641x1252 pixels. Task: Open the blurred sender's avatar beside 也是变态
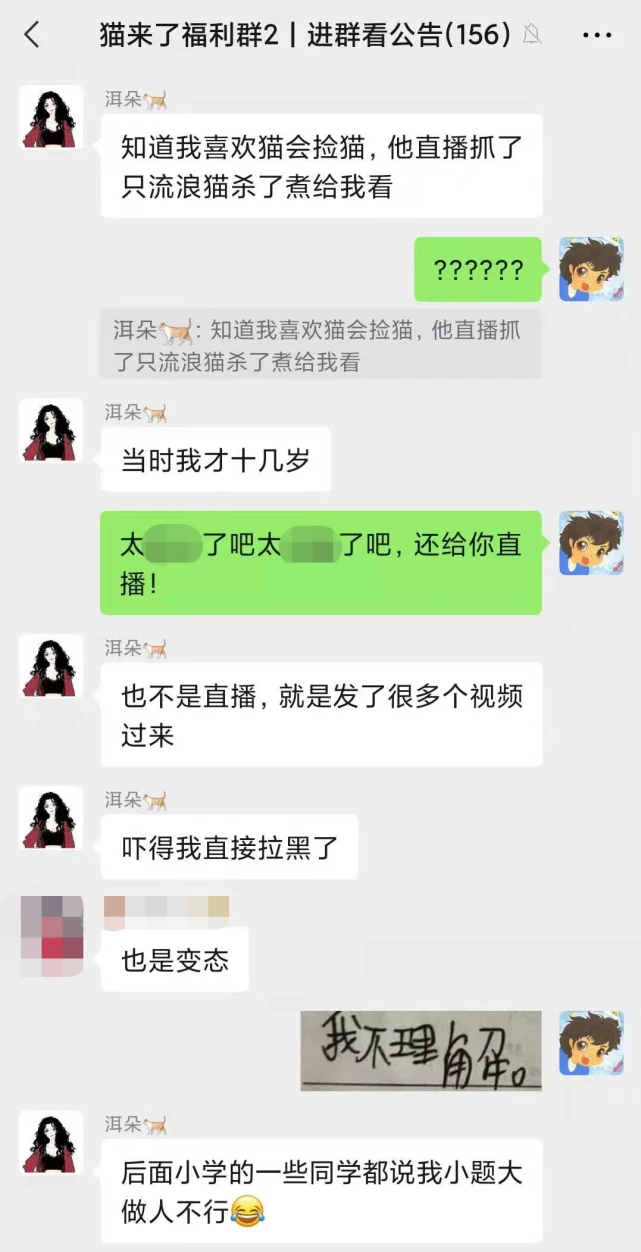point(52,936)
